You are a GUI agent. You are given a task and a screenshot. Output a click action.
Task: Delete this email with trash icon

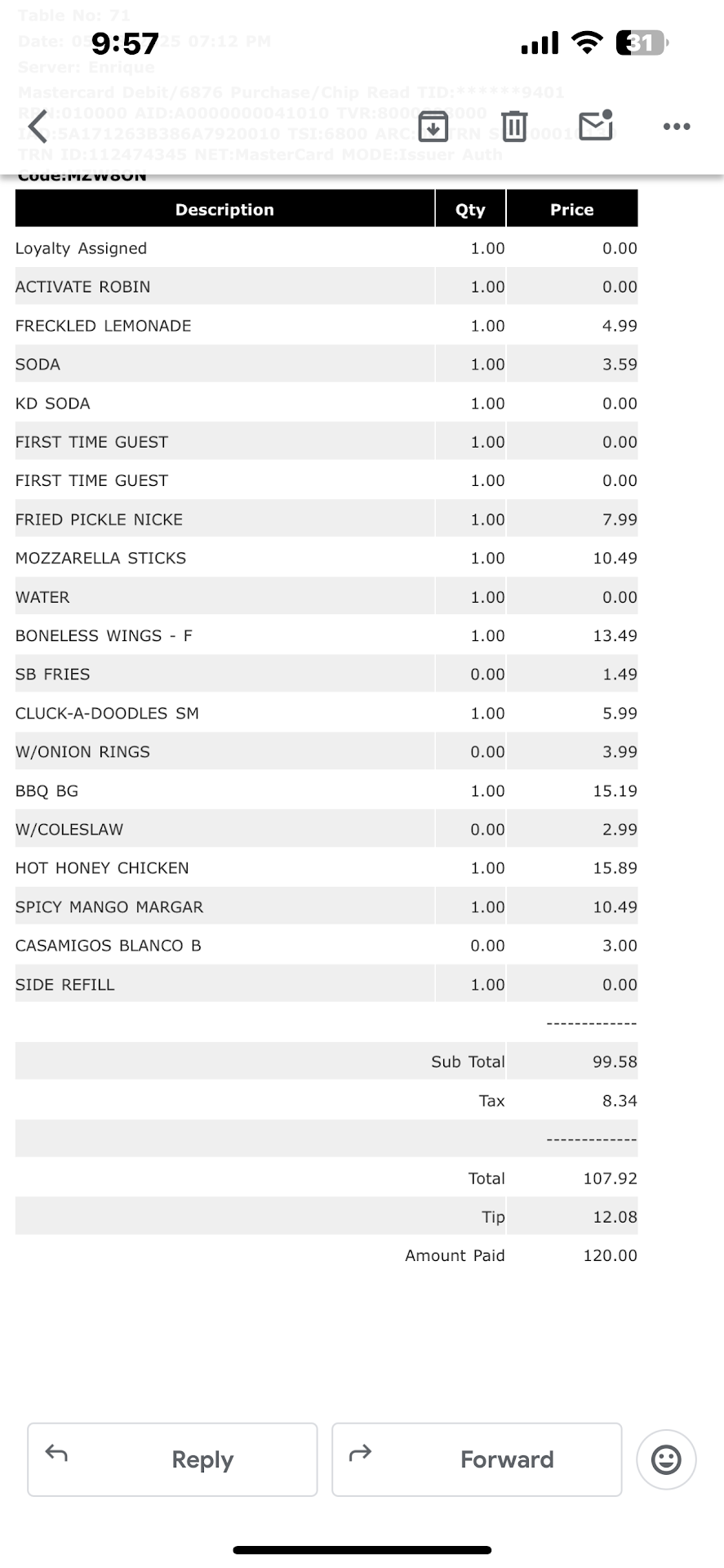click(514, 127)
